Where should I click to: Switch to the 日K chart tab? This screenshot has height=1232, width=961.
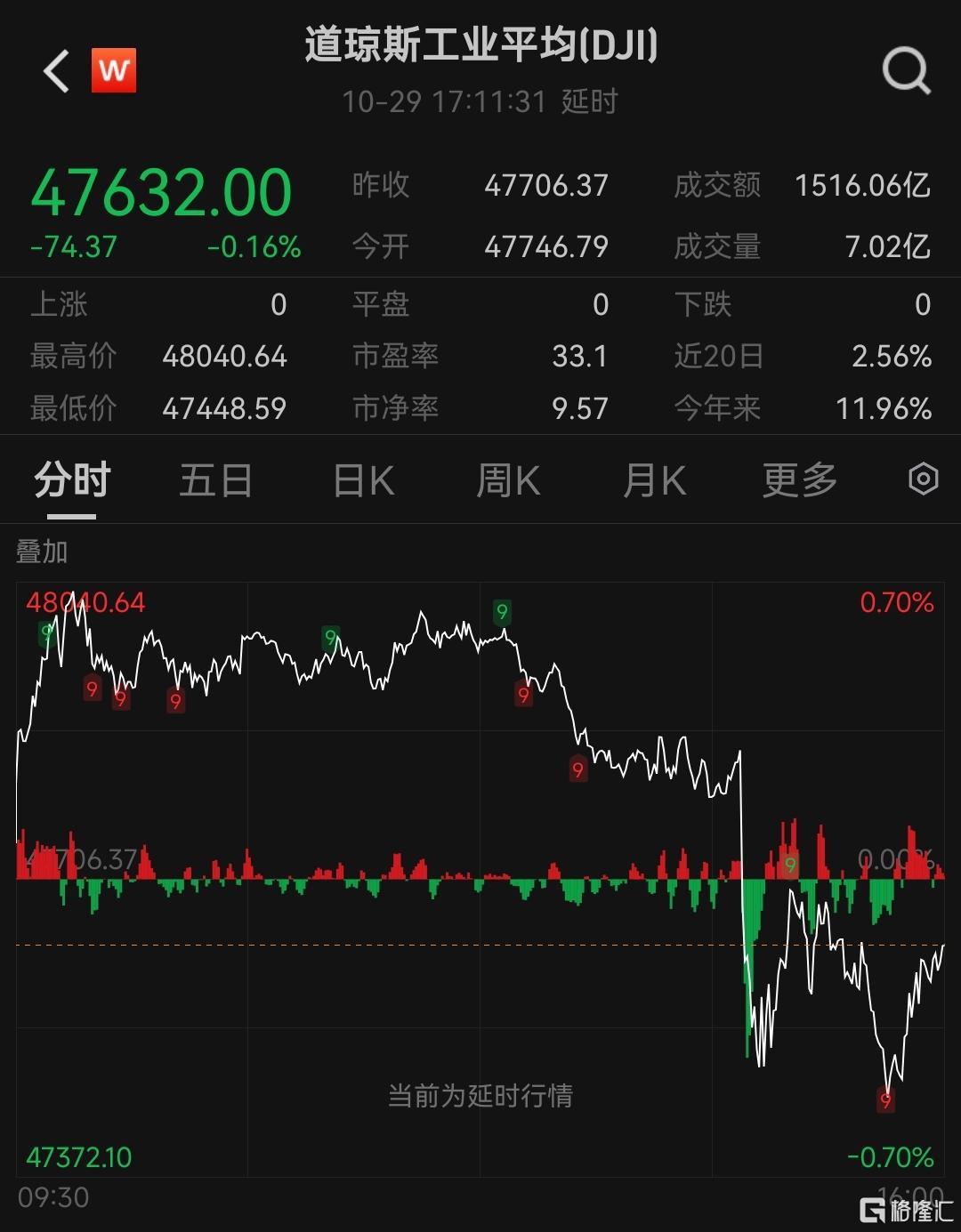(363, 481)
